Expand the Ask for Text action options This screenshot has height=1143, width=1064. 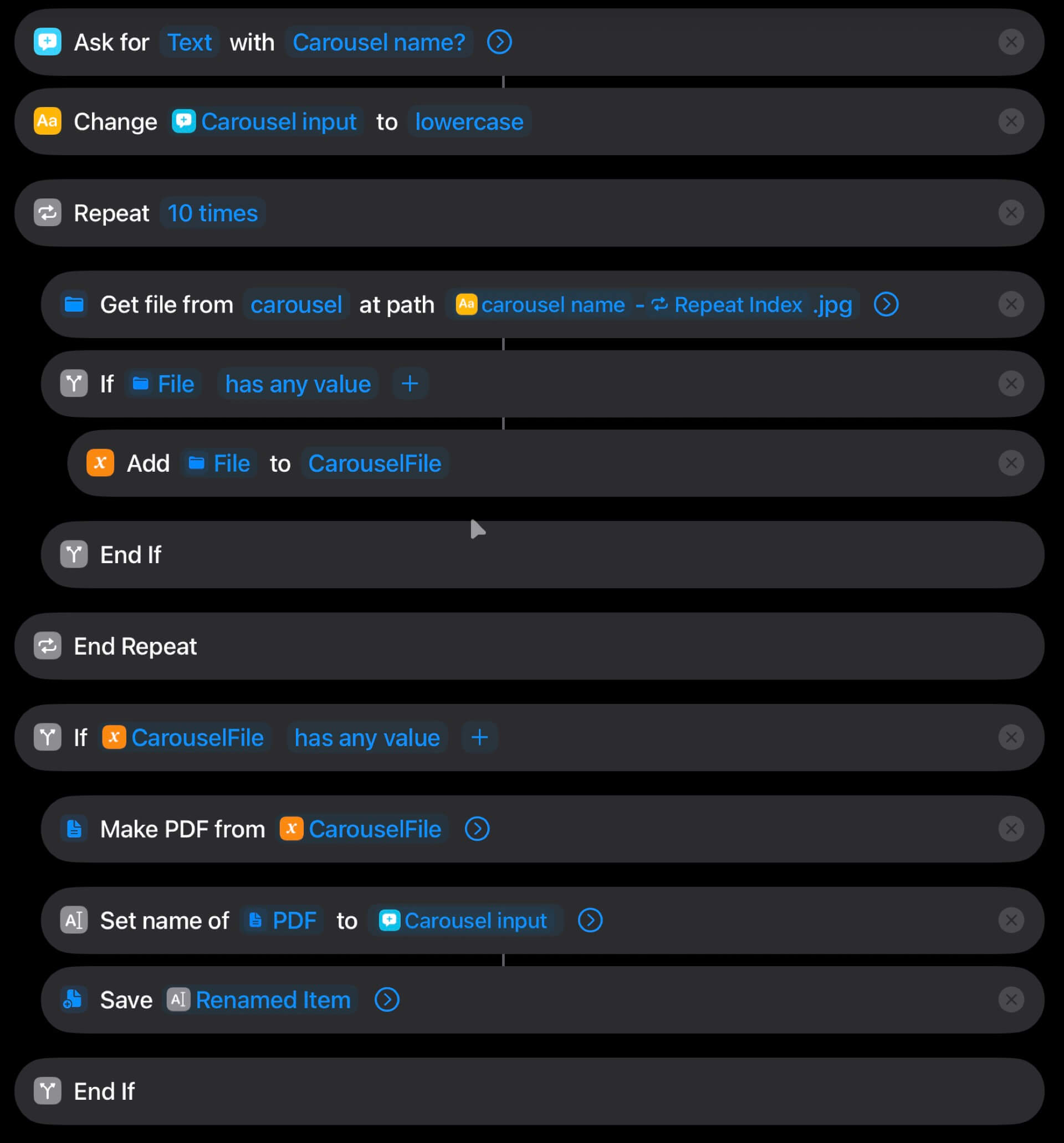[x=499, y=42]
